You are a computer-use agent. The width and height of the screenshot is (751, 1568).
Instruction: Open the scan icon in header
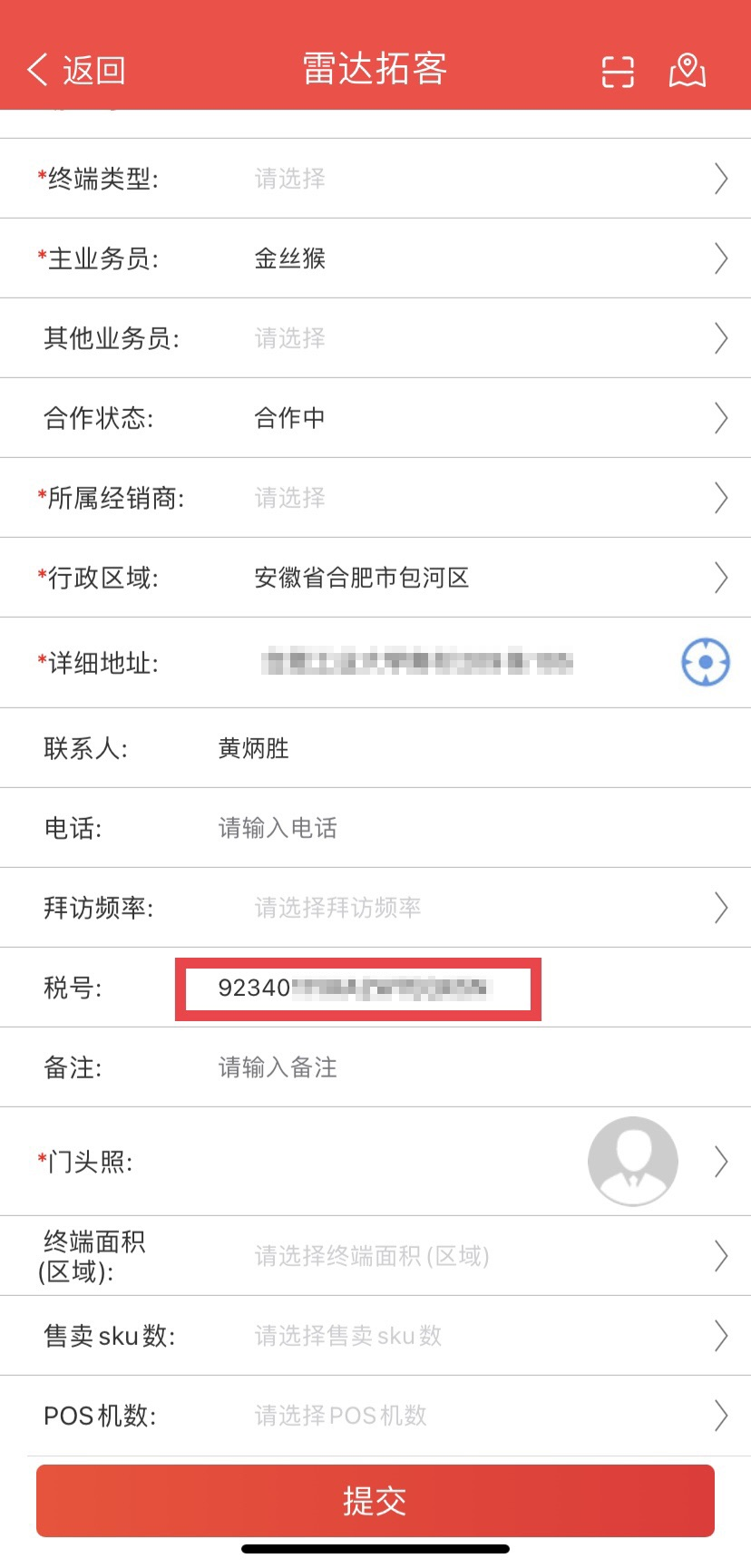click(618, 71)
